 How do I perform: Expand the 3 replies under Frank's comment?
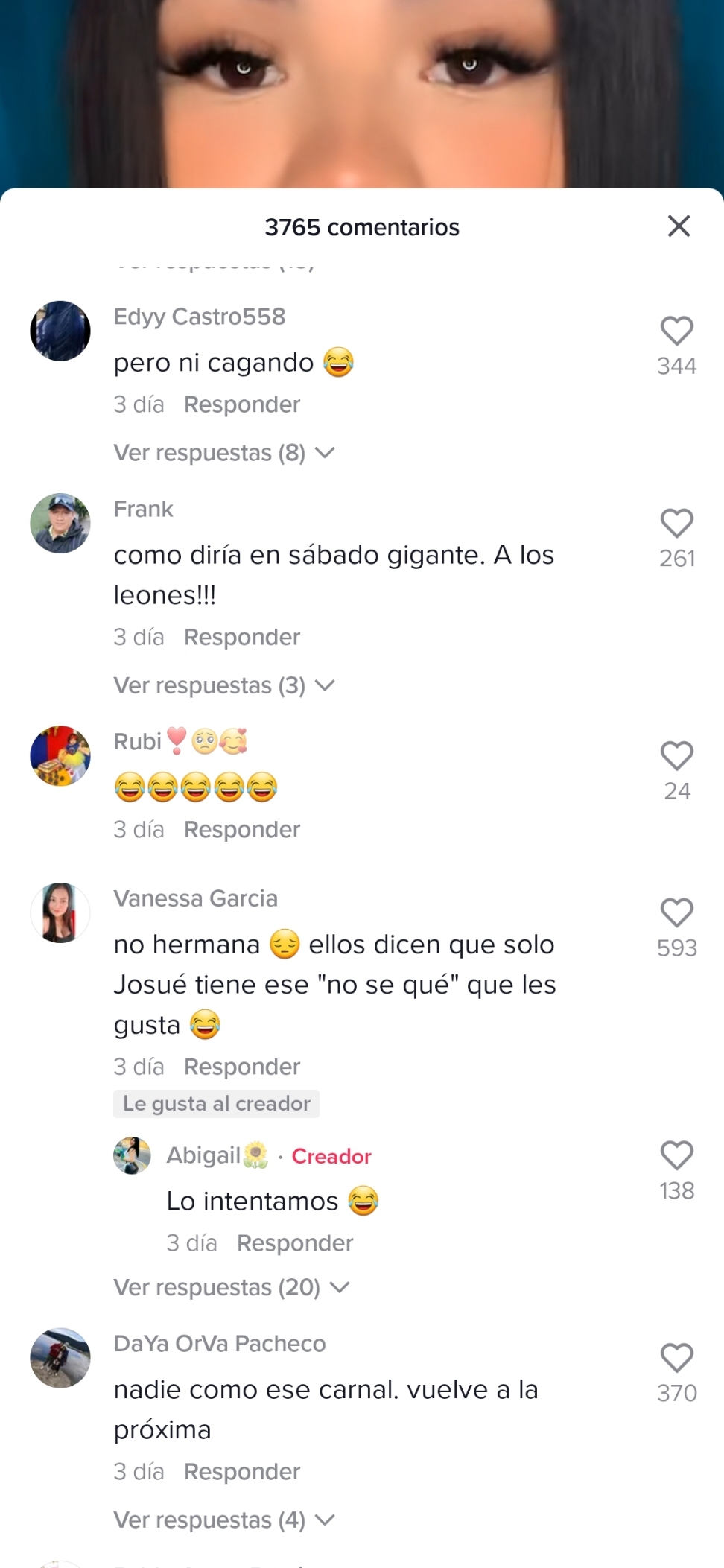224,685
